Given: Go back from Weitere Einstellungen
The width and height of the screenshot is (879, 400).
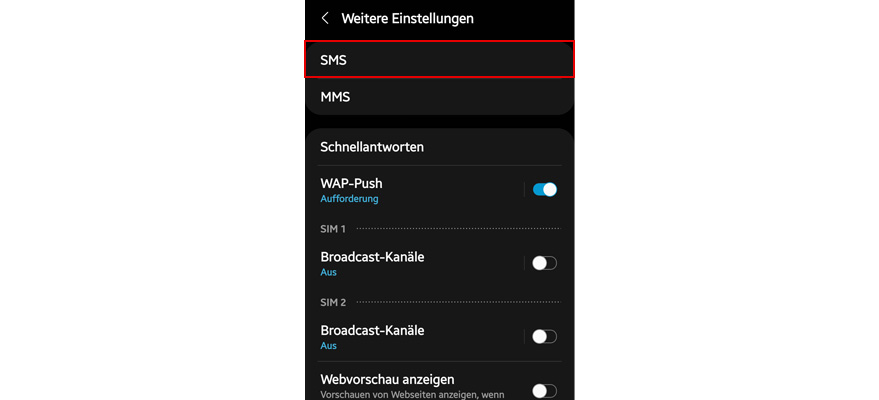Looking at the screenshot, I should [325, 18].
